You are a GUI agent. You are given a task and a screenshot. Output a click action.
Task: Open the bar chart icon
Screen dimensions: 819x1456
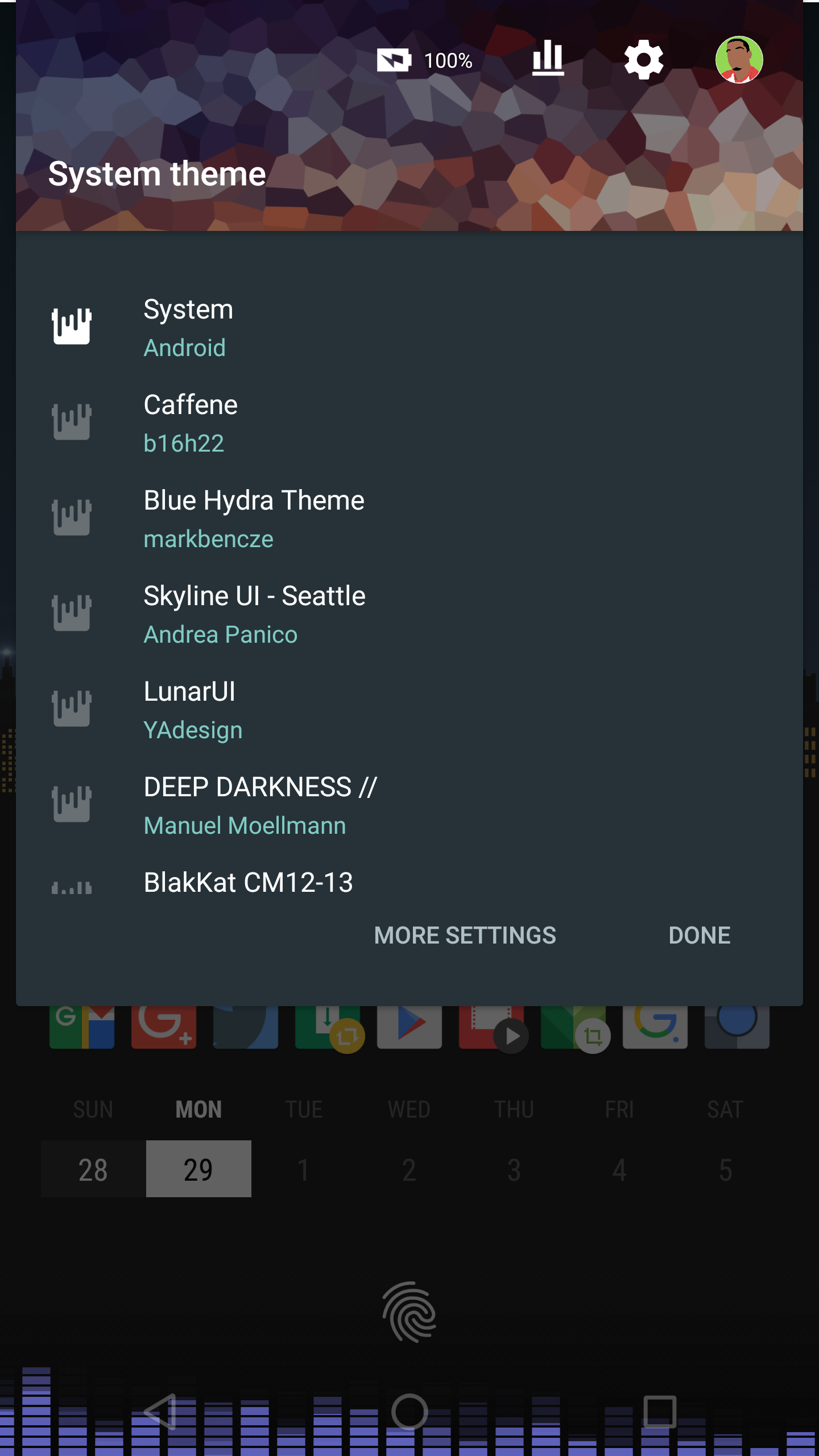coord(548,59)
